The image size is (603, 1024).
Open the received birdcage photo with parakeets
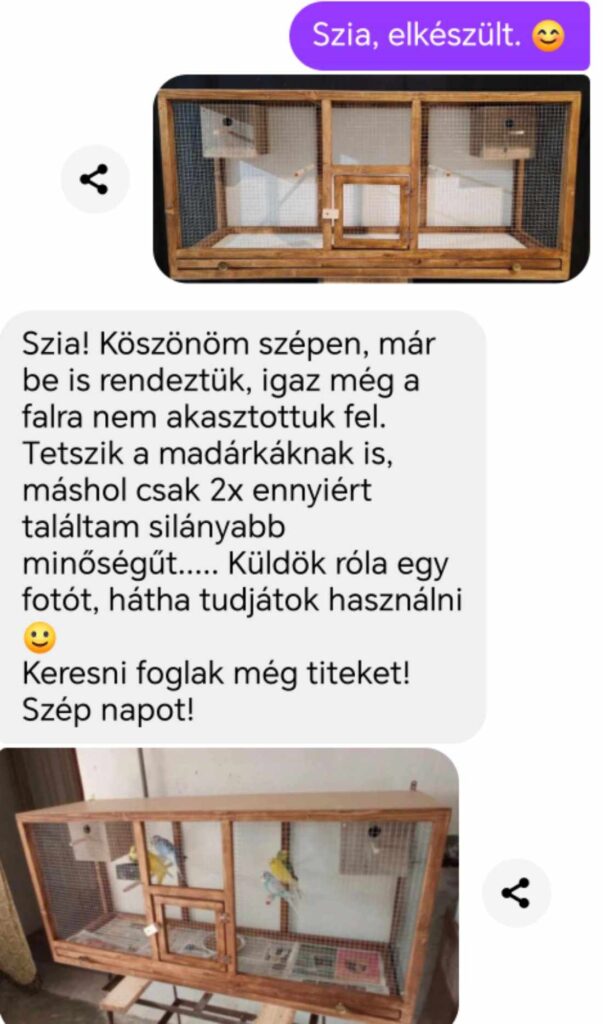(x=228, y=885)
